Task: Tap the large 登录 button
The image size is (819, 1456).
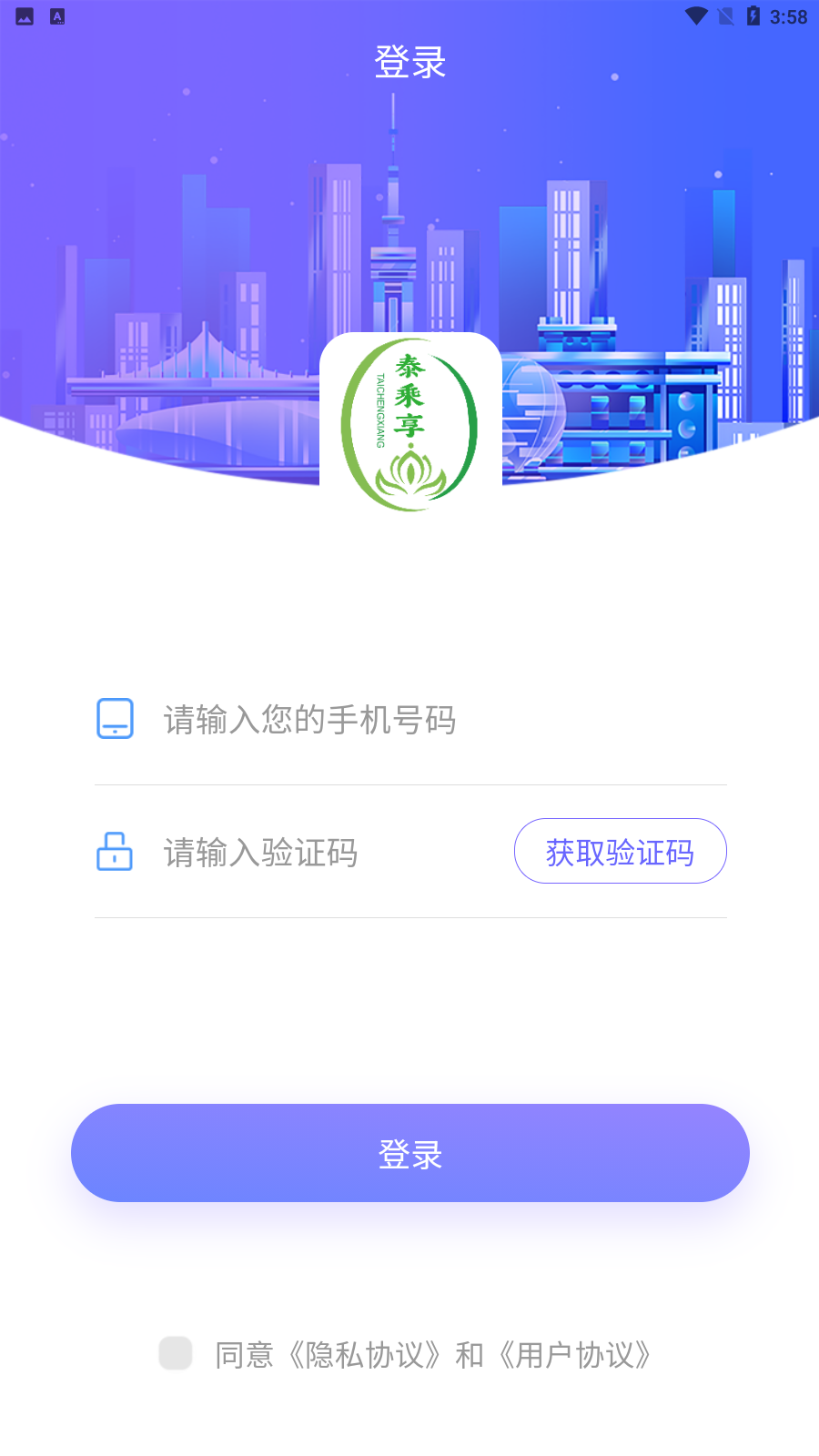Action: [x=409, y=1153]
